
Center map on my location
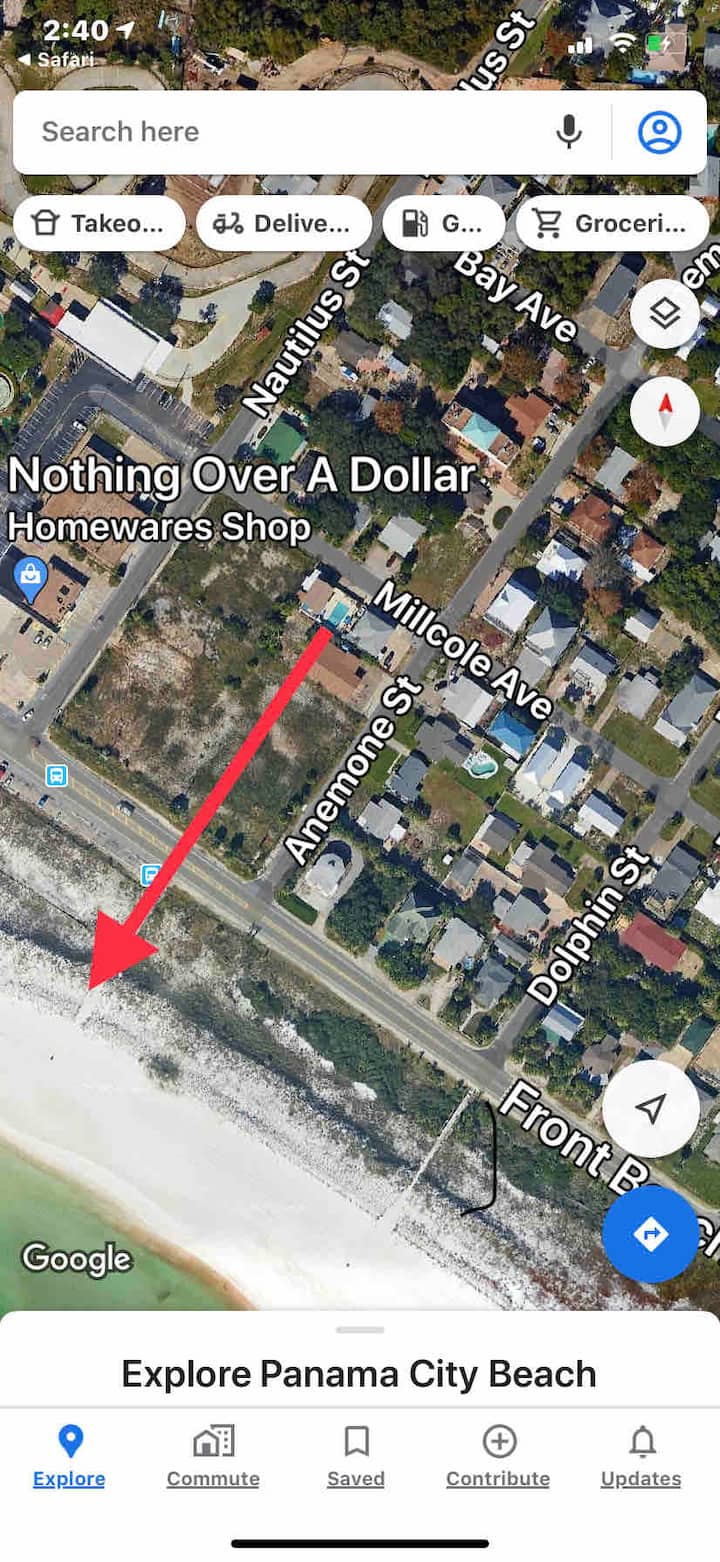point(651,1108)
